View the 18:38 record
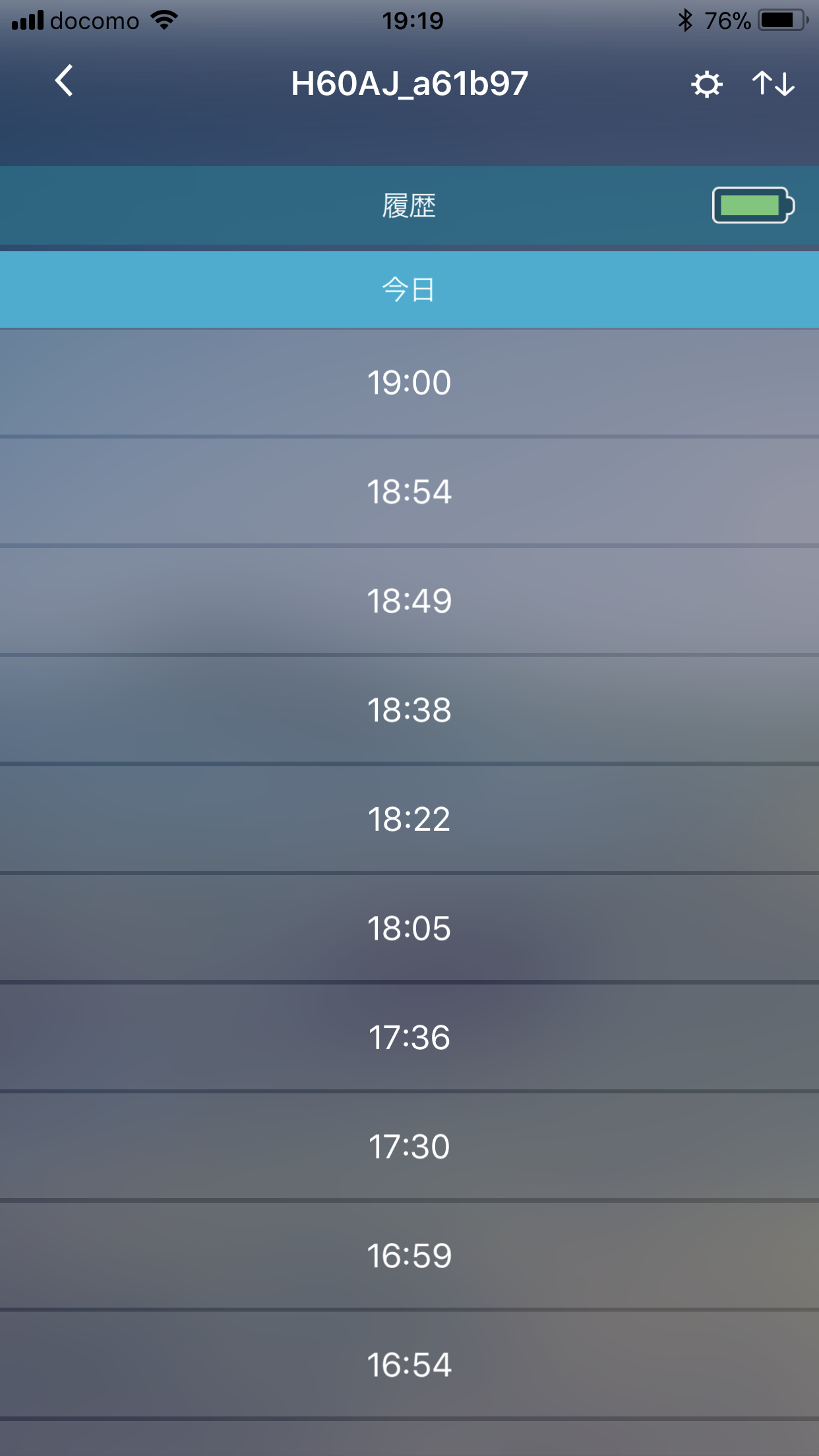This screenshot has height=1456, width=819. click(x=409, y=710)
